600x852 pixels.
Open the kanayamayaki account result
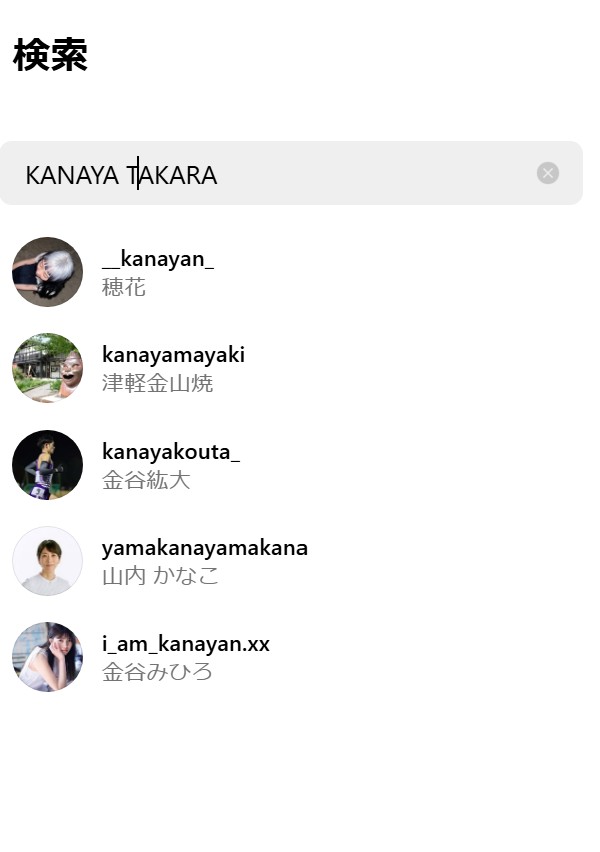pos(172,368)
